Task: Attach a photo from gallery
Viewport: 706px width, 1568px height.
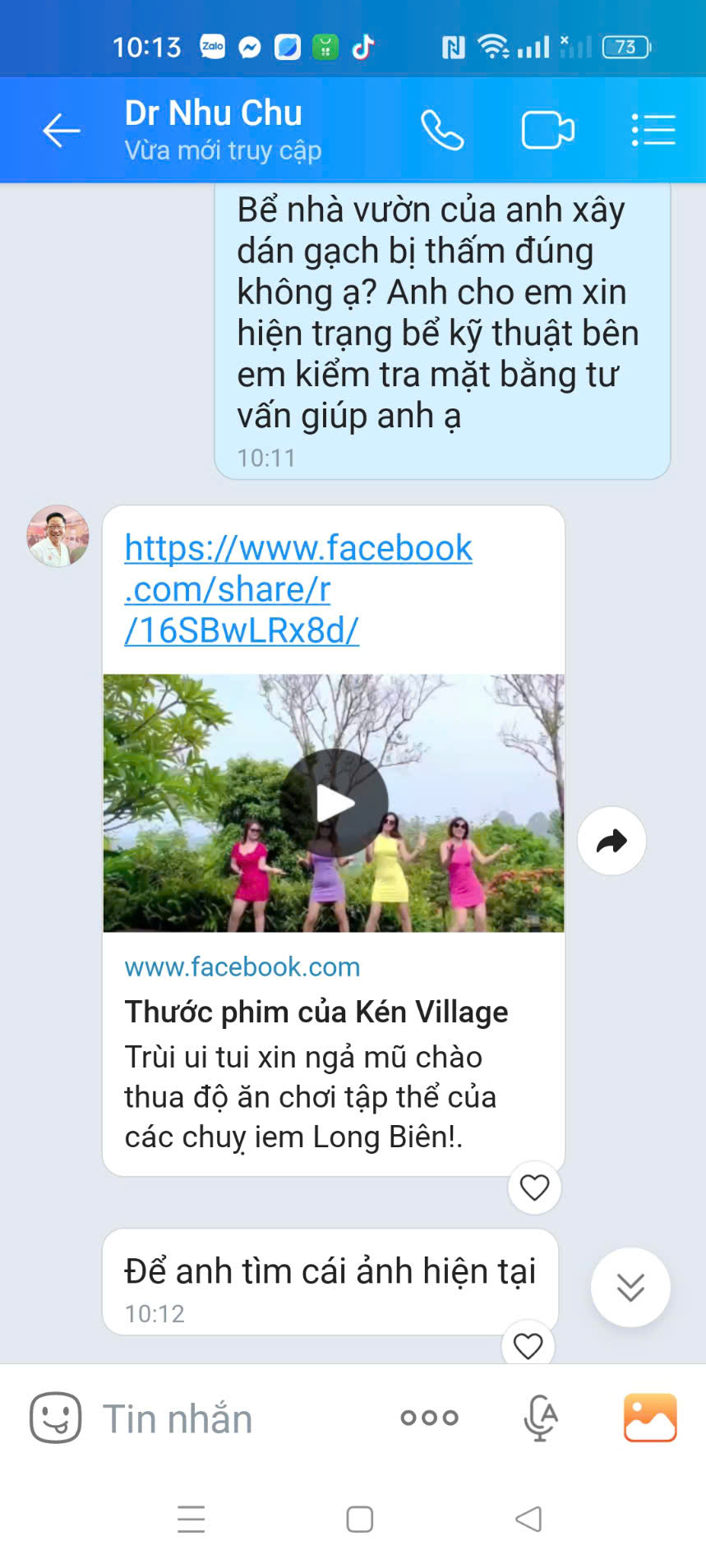Action: [x=650, y=1418]
